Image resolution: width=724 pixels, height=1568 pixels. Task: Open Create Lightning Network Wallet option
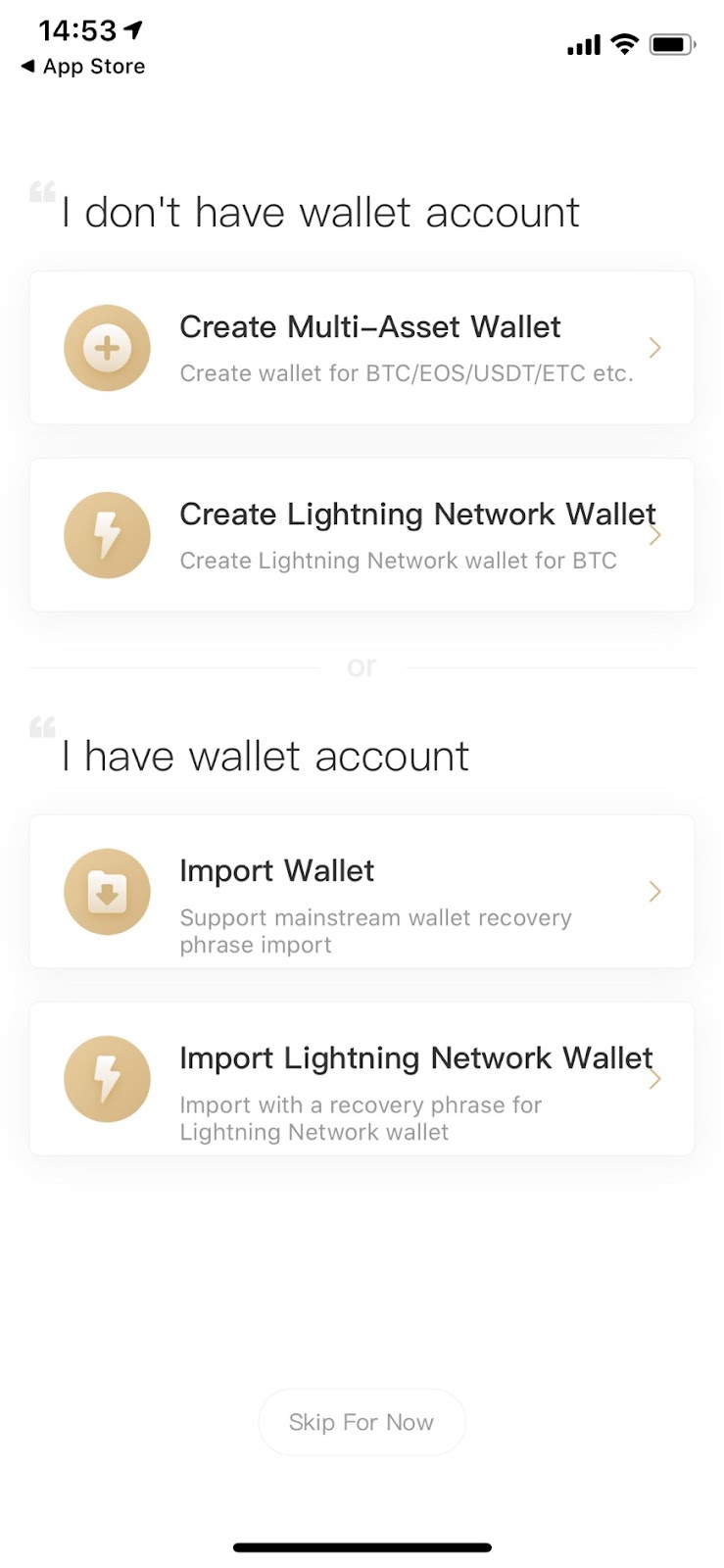[x=362, y=535]
